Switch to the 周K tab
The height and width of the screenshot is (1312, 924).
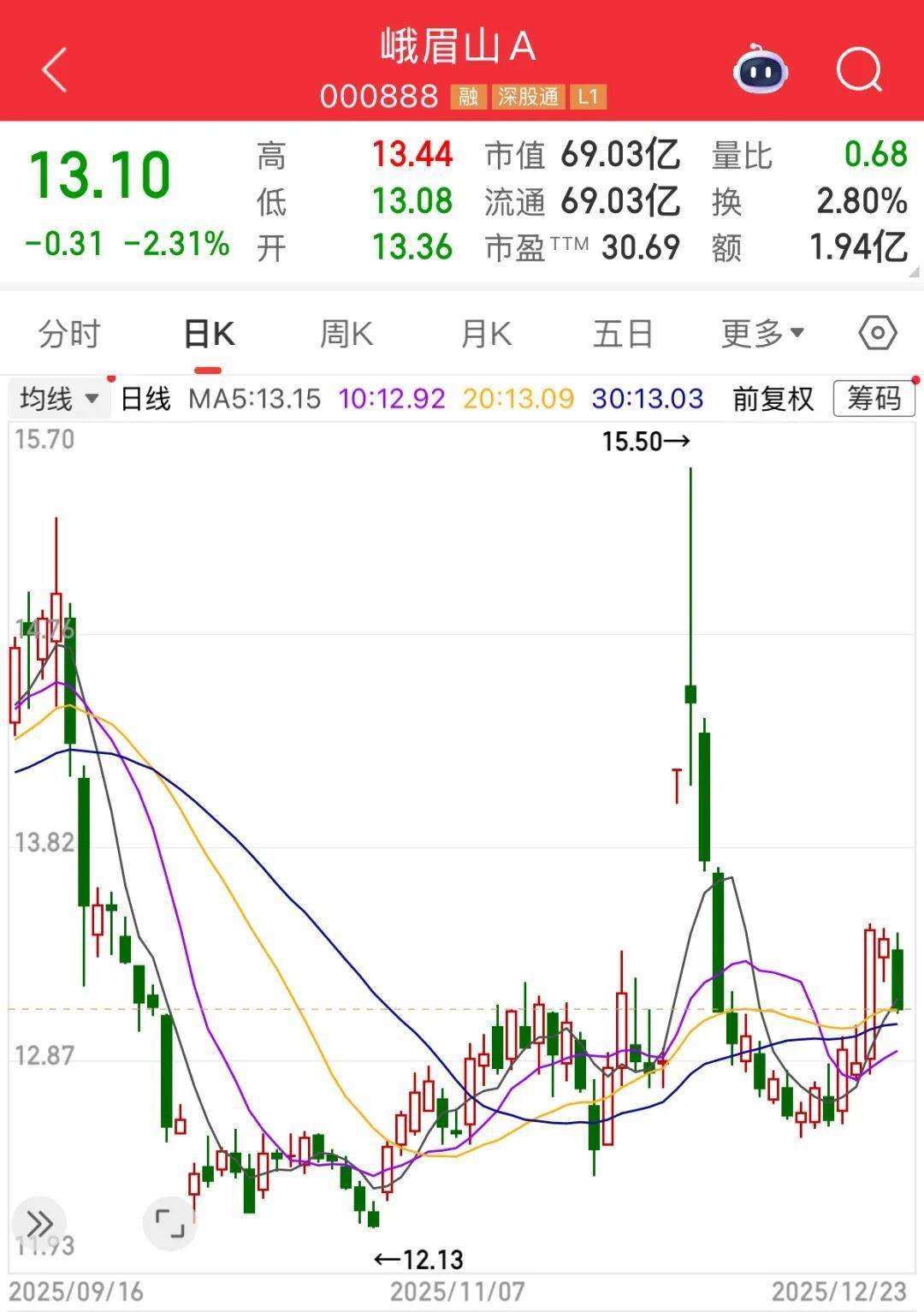[346, 334]
